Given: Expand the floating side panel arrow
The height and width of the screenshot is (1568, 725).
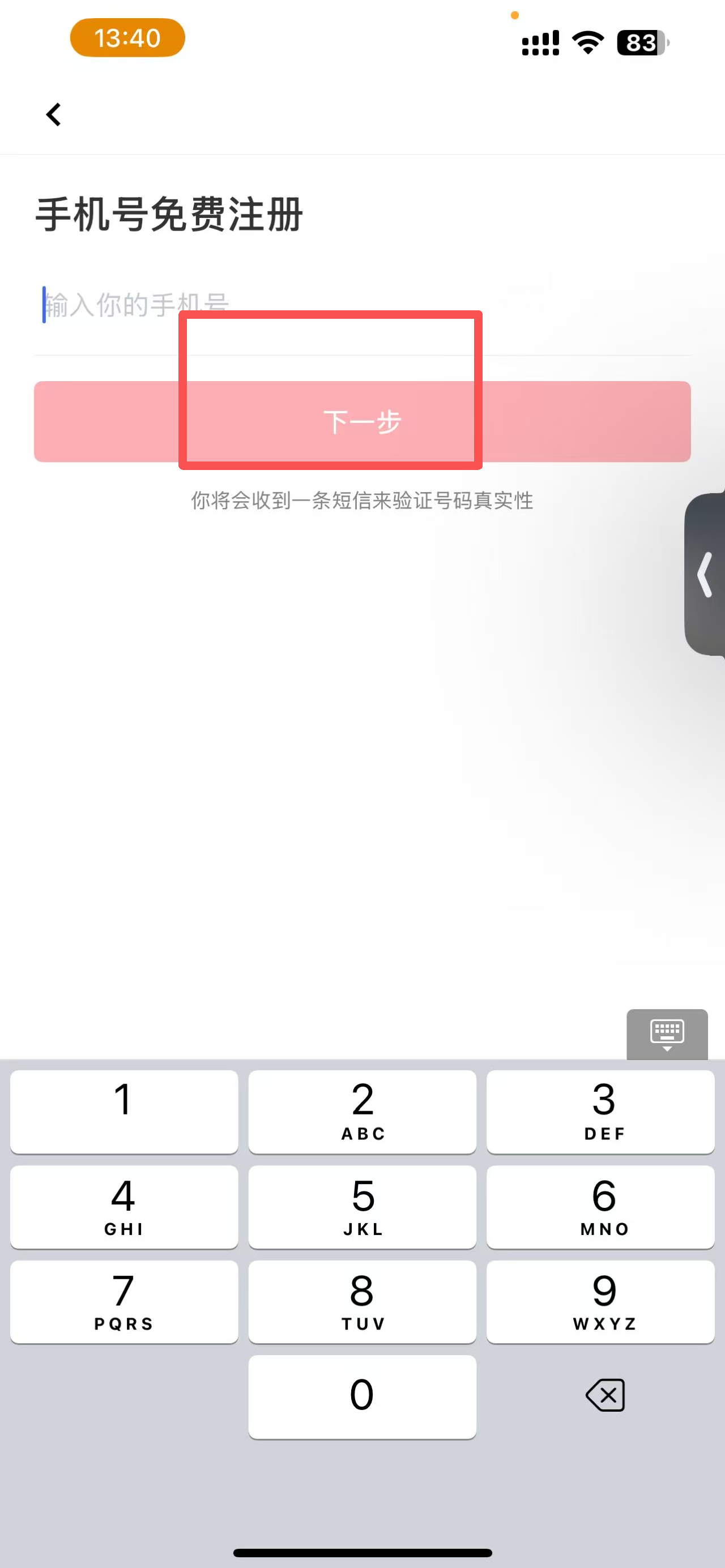Looking at the screenshot, I should point(706,574).
